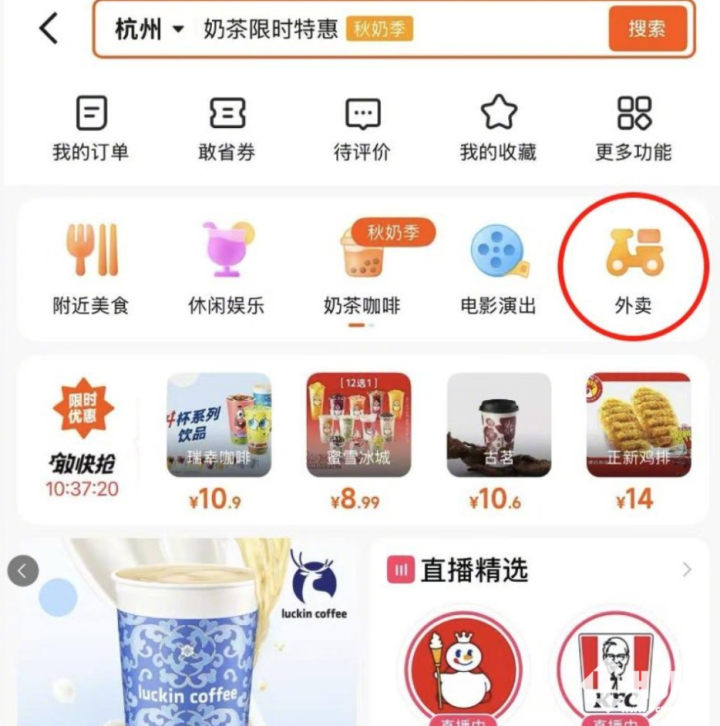
Task: Show previous banner with left arrow
Action: pyautogui.click(x=23, y=571)
